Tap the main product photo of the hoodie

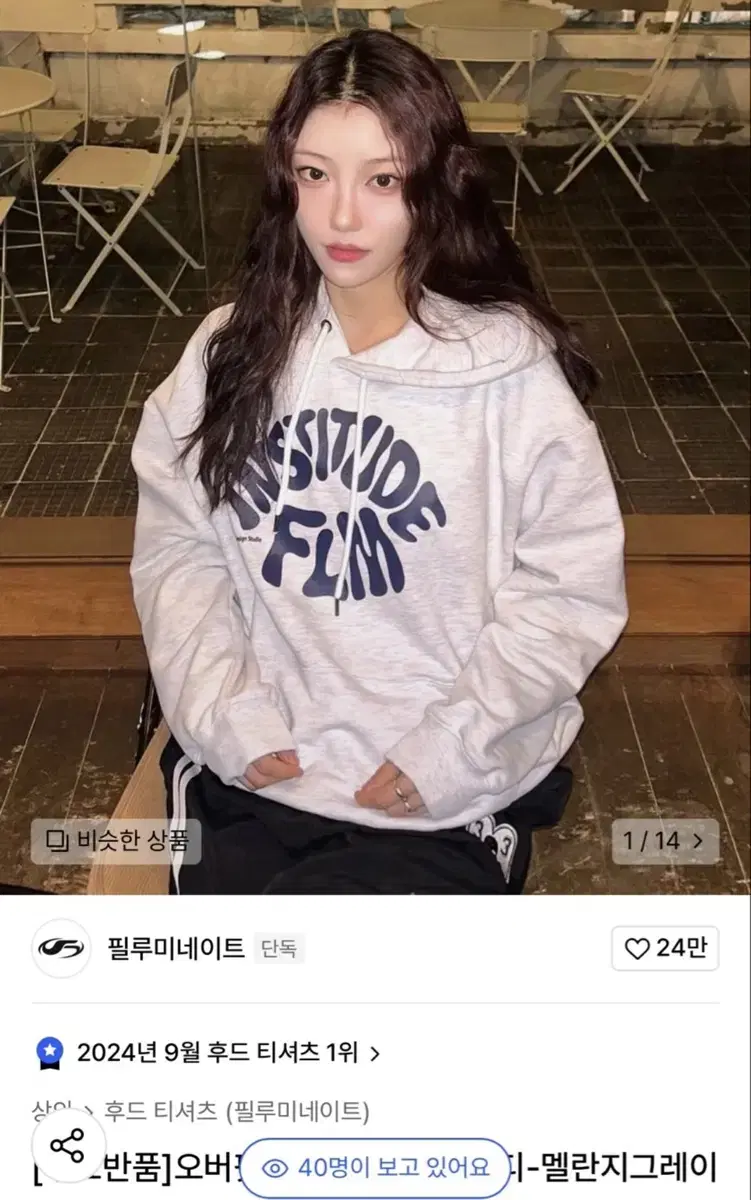375,450
